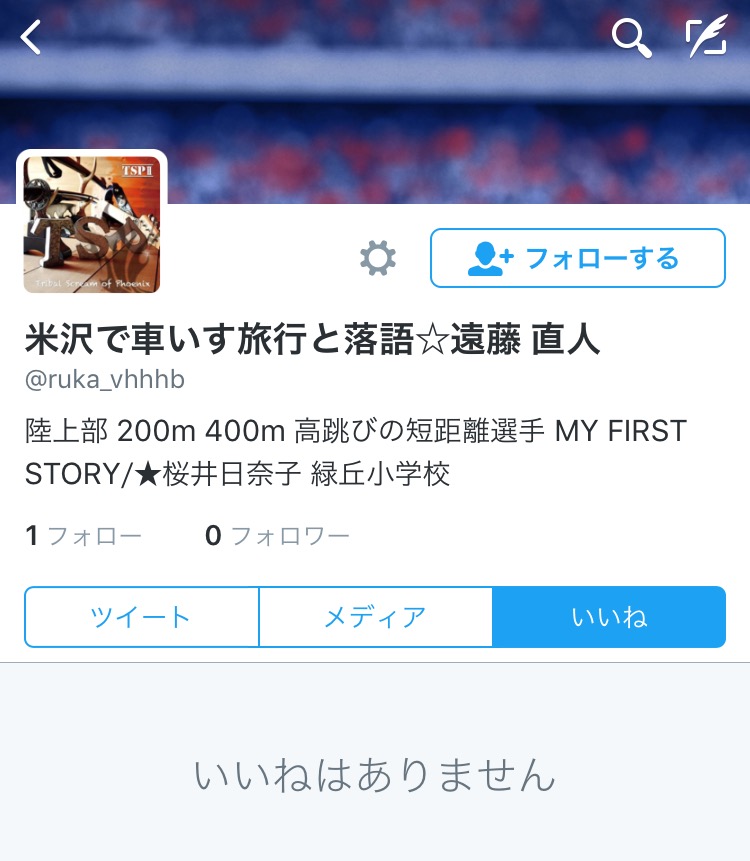This screenshot has width=750, height=861.
Task: Switch to the ツイート tab
Action: tap(141, 617)
